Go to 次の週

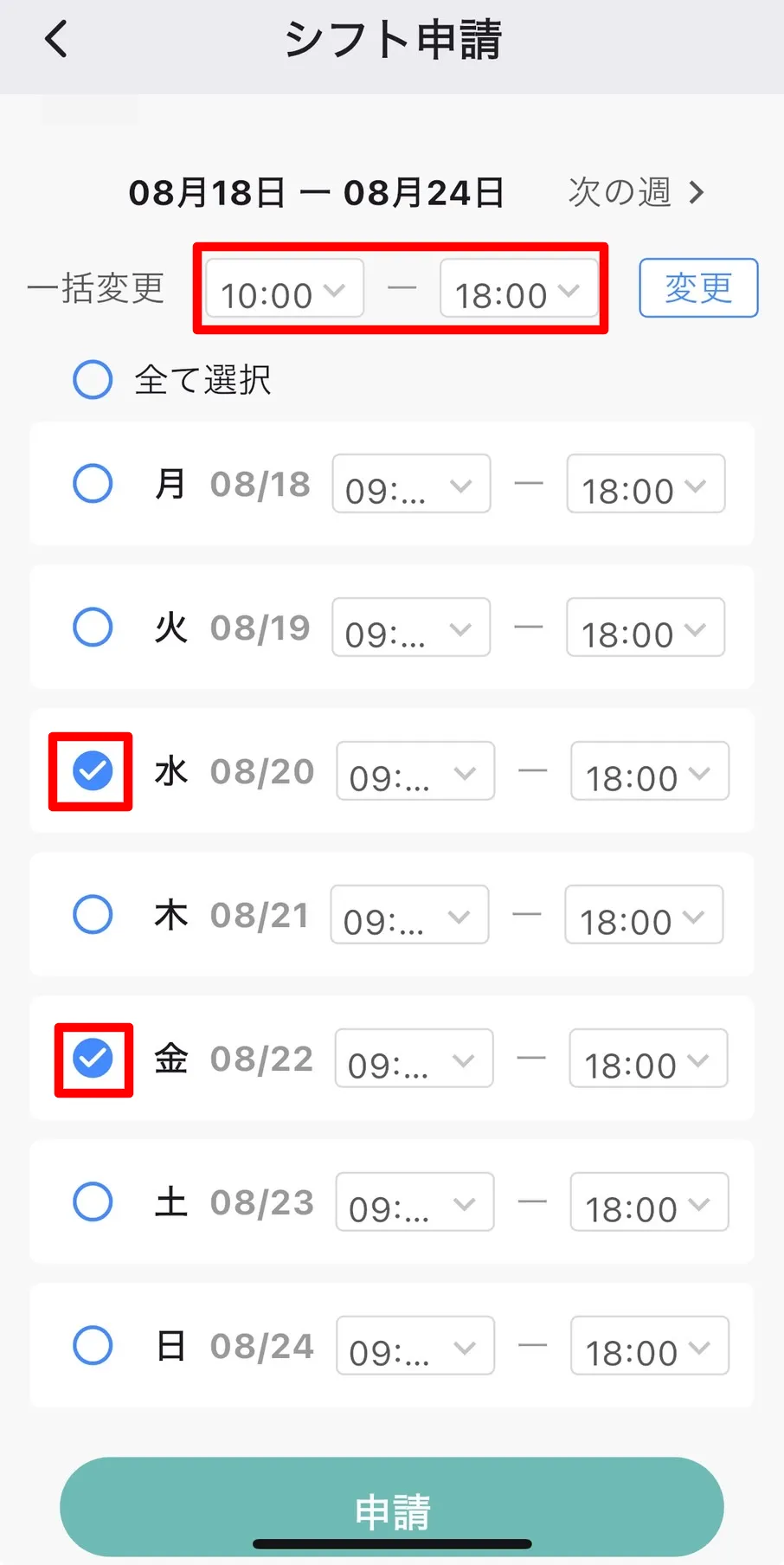(636, 192)
